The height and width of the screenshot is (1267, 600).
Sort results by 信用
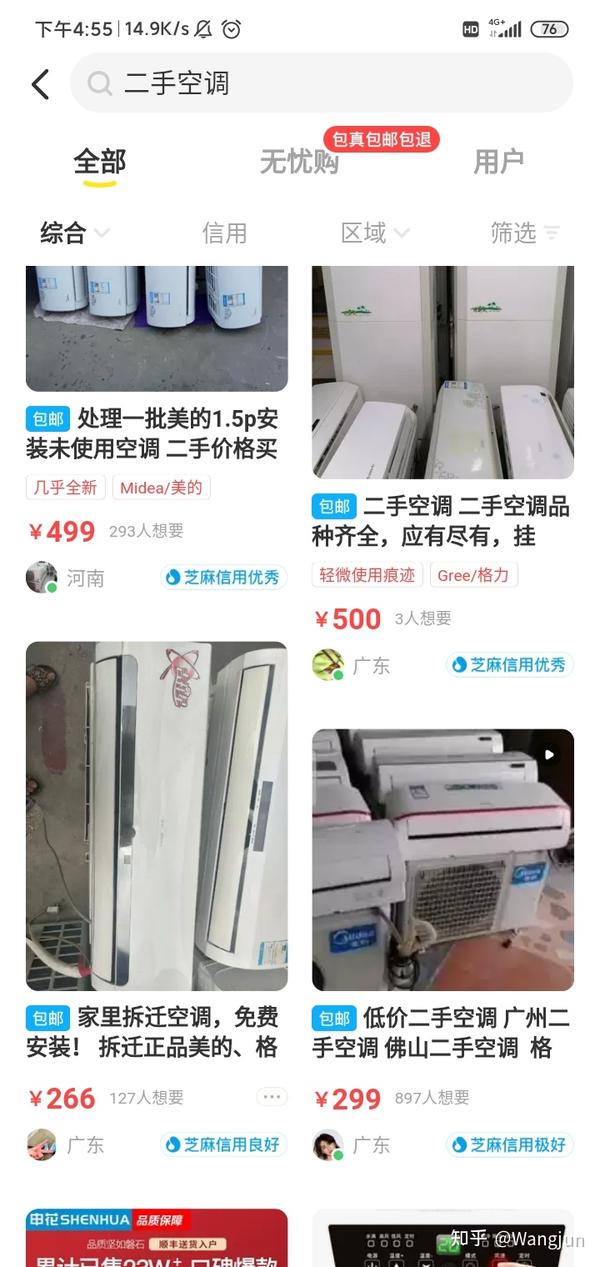[224, 233]
